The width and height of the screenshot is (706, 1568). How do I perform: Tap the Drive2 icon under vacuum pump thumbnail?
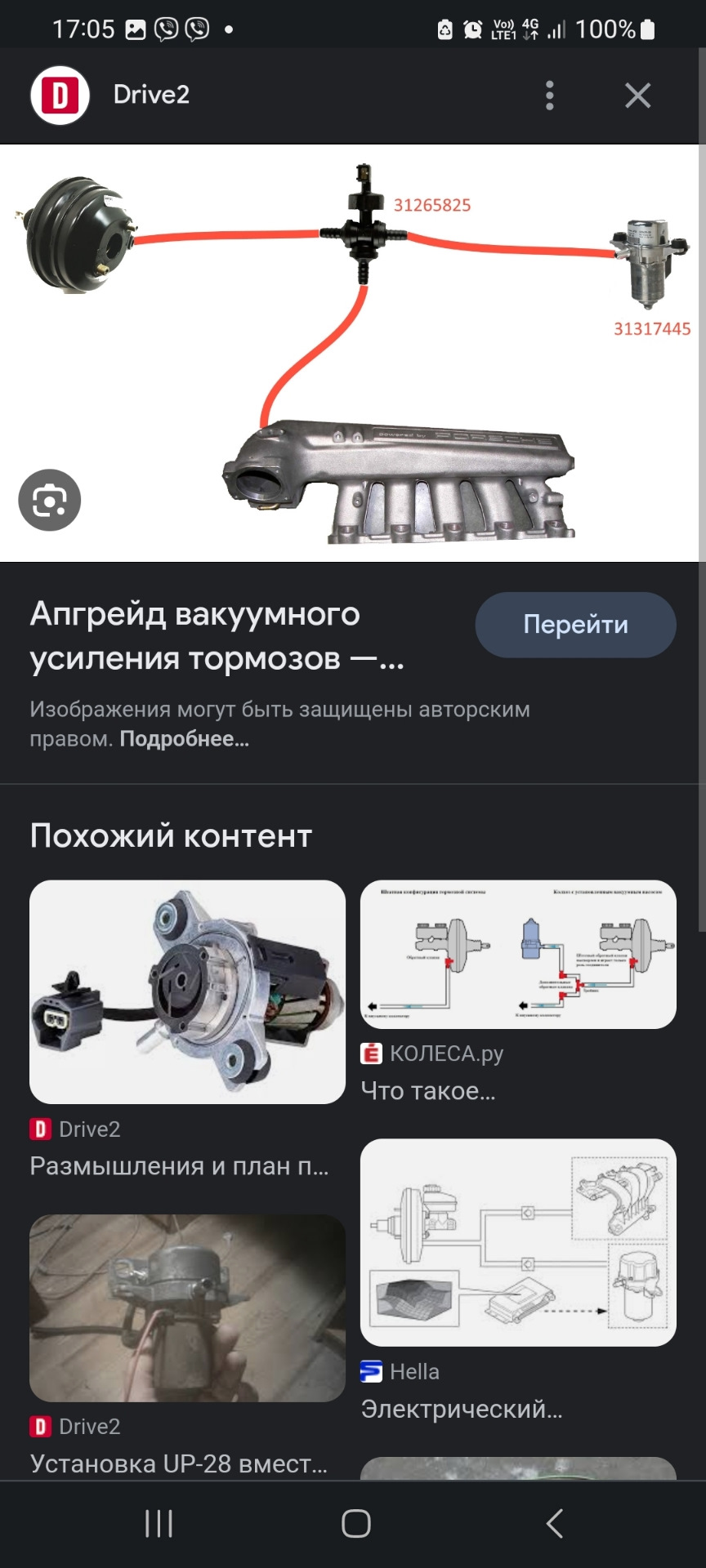click(x=39, y=1129)
